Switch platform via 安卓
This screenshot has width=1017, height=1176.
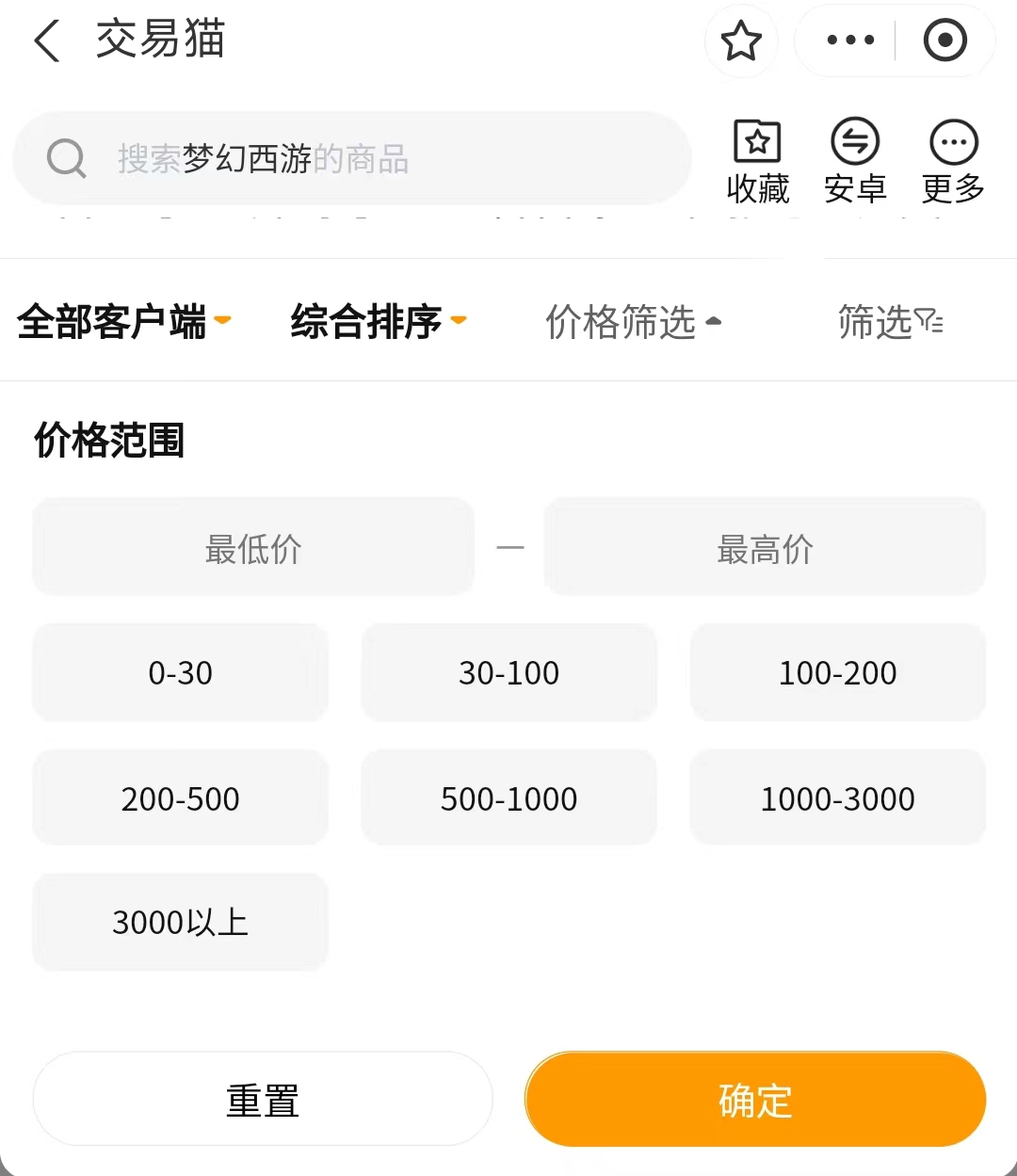(855, 162)
